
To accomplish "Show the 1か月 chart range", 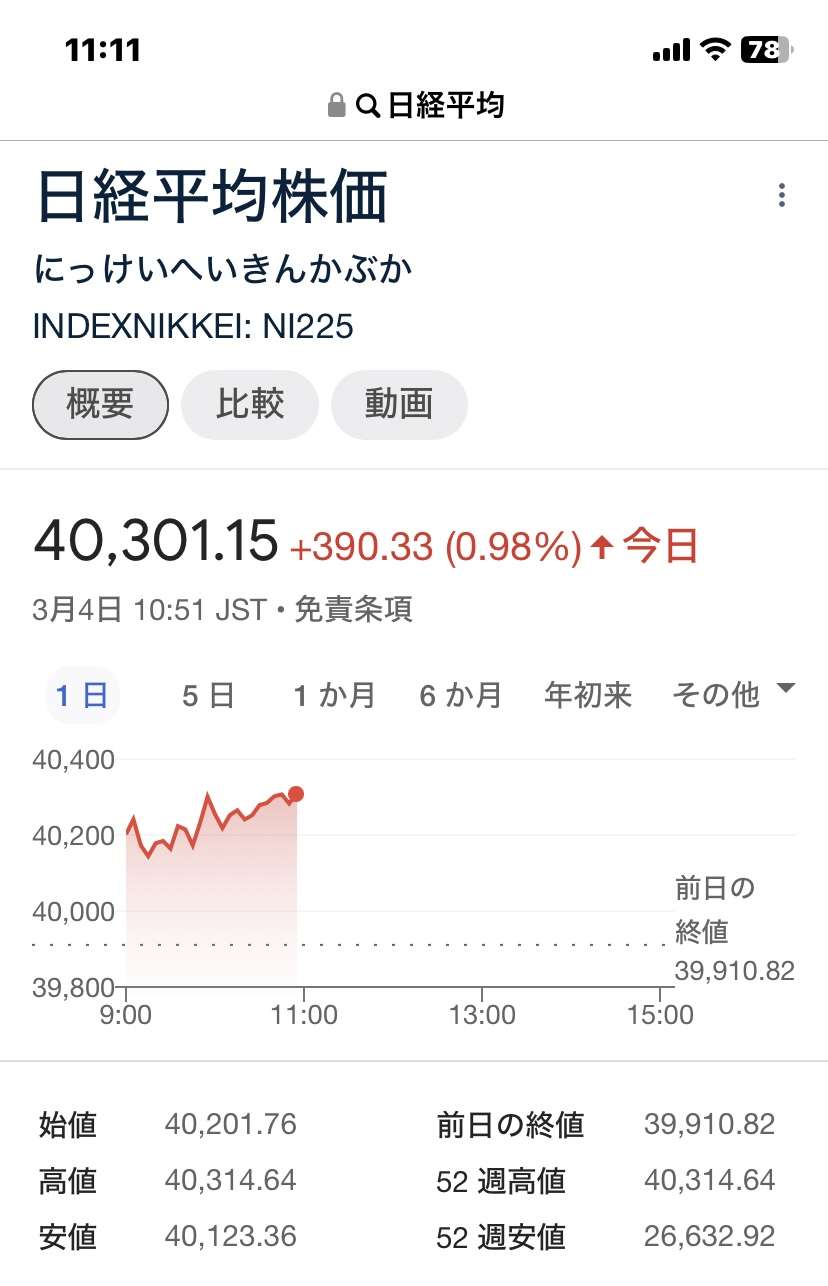I will point(334,695).
